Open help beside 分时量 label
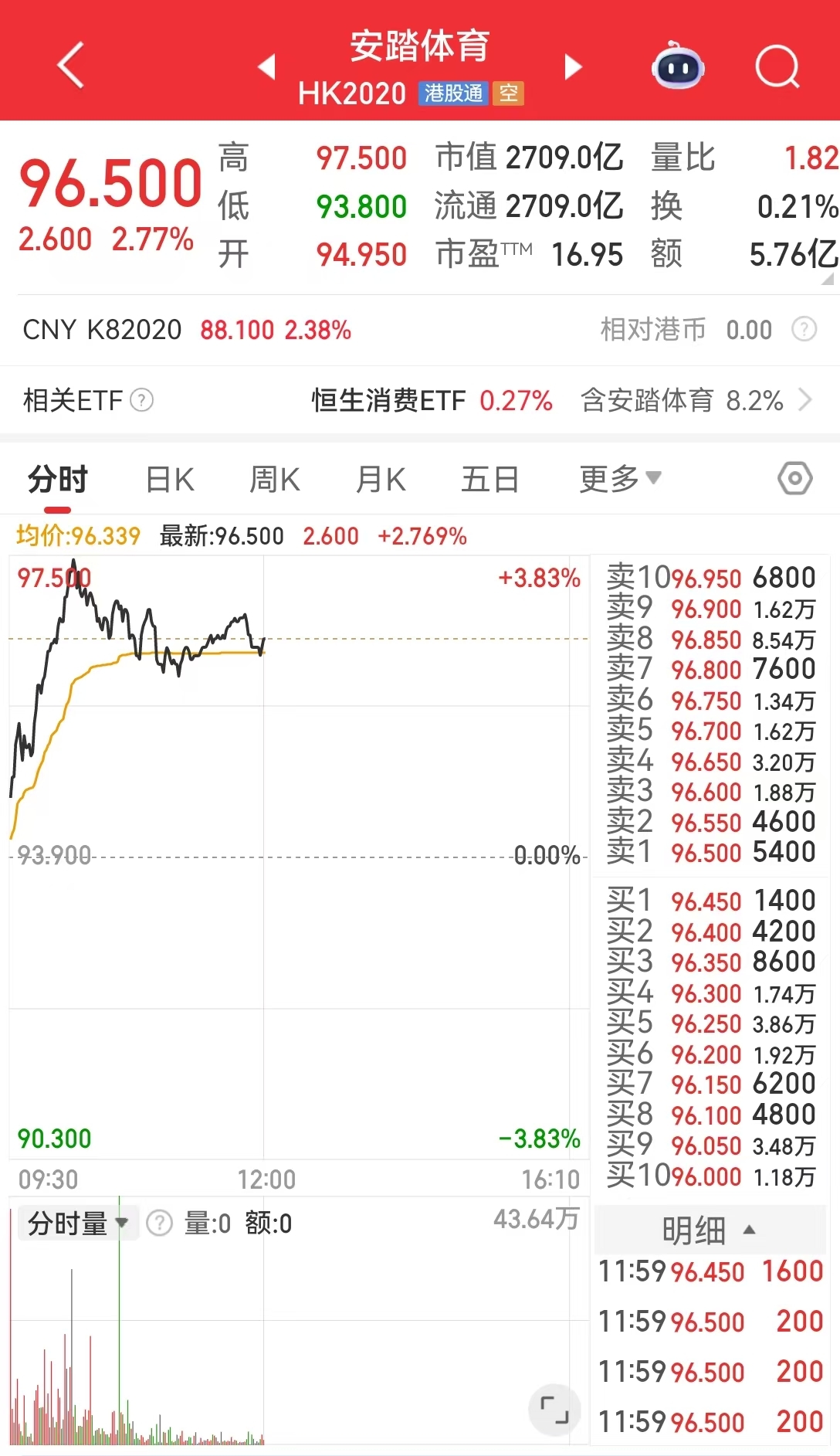The width and height of the screenshot is (840, 1456). click(x=160, y=1223)
